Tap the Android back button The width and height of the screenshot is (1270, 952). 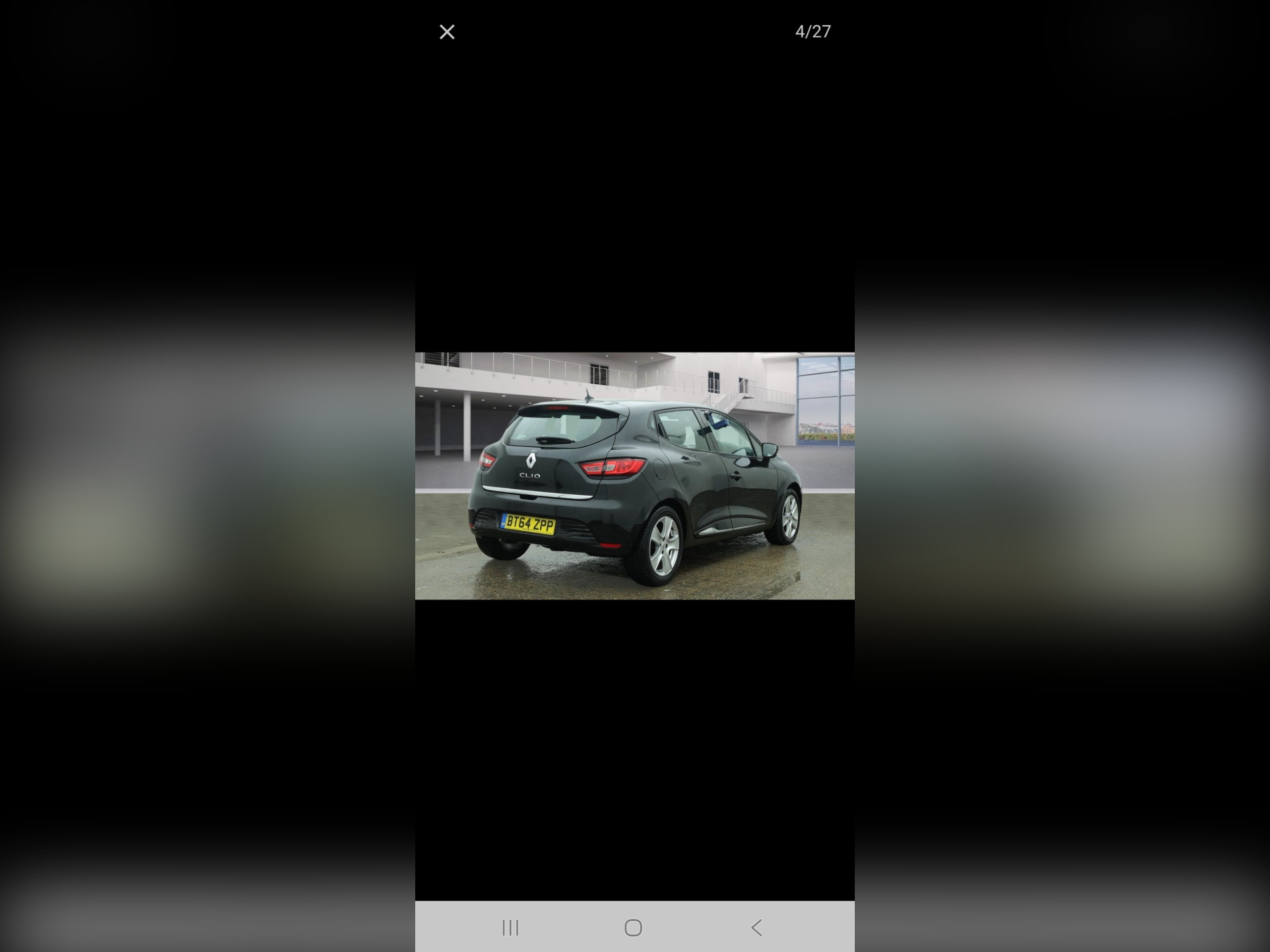757,928
